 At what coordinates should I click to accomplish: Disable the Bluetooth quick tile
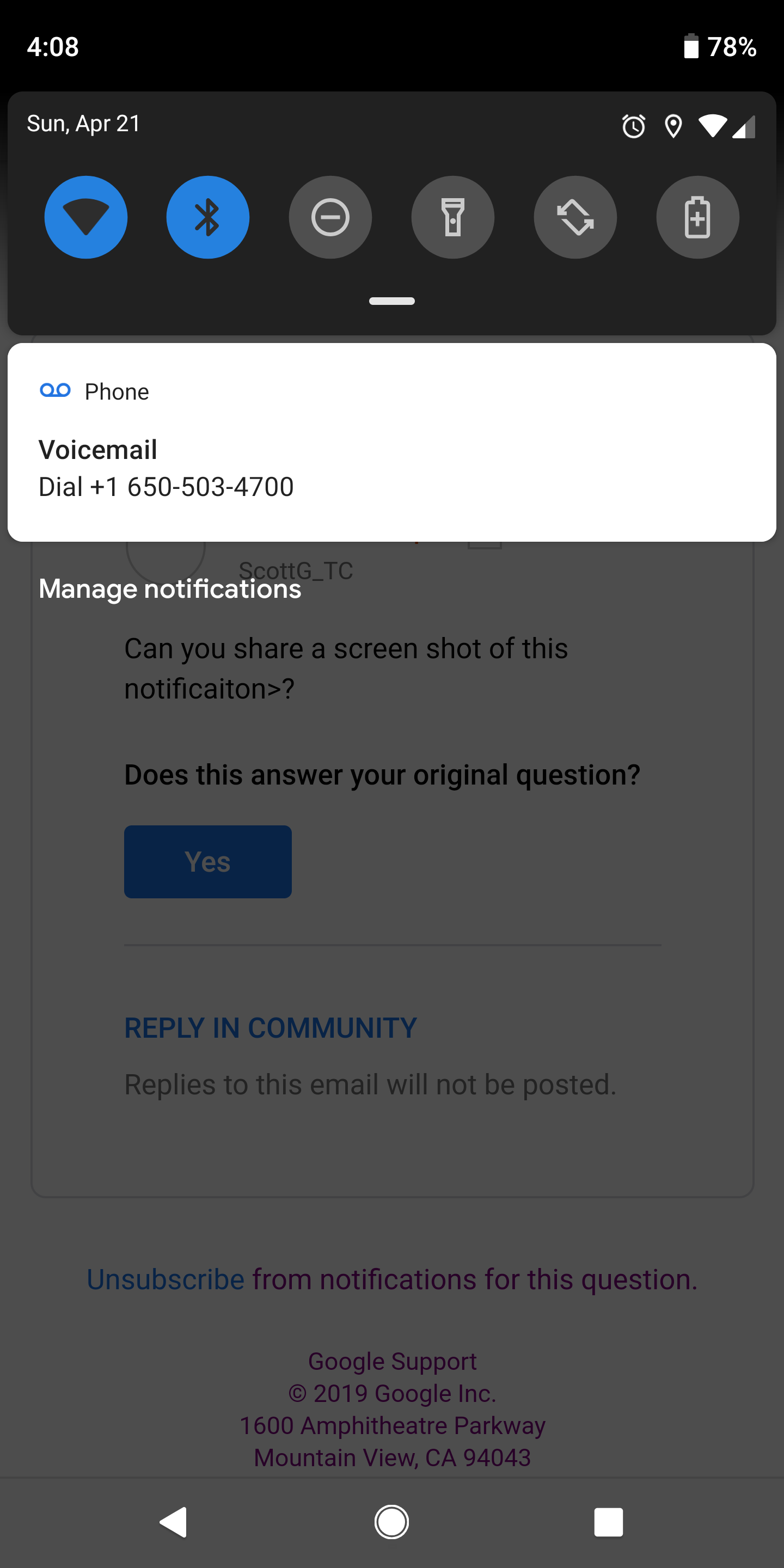pos(208,217)
